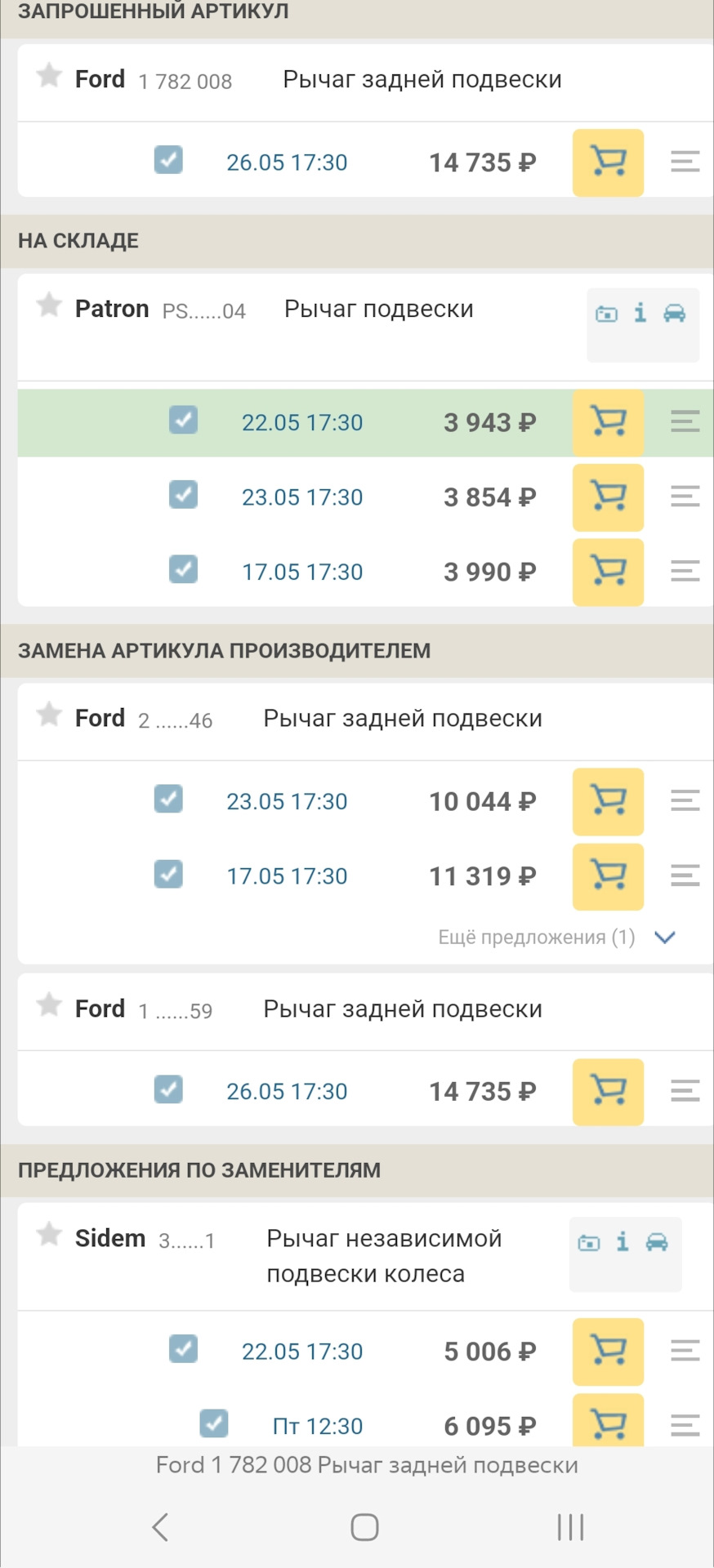The height and width of the screenshot is (1568, 714).
Task: Expand Ещё предложения chevron
Action: click(x=665, y=938)
